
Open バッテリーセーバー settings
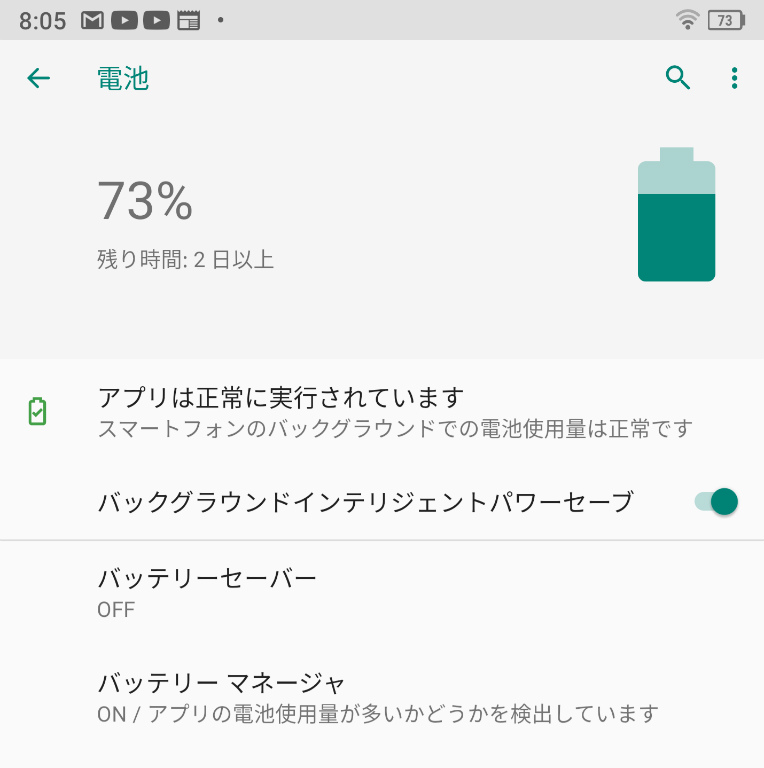tap(380, 592)
